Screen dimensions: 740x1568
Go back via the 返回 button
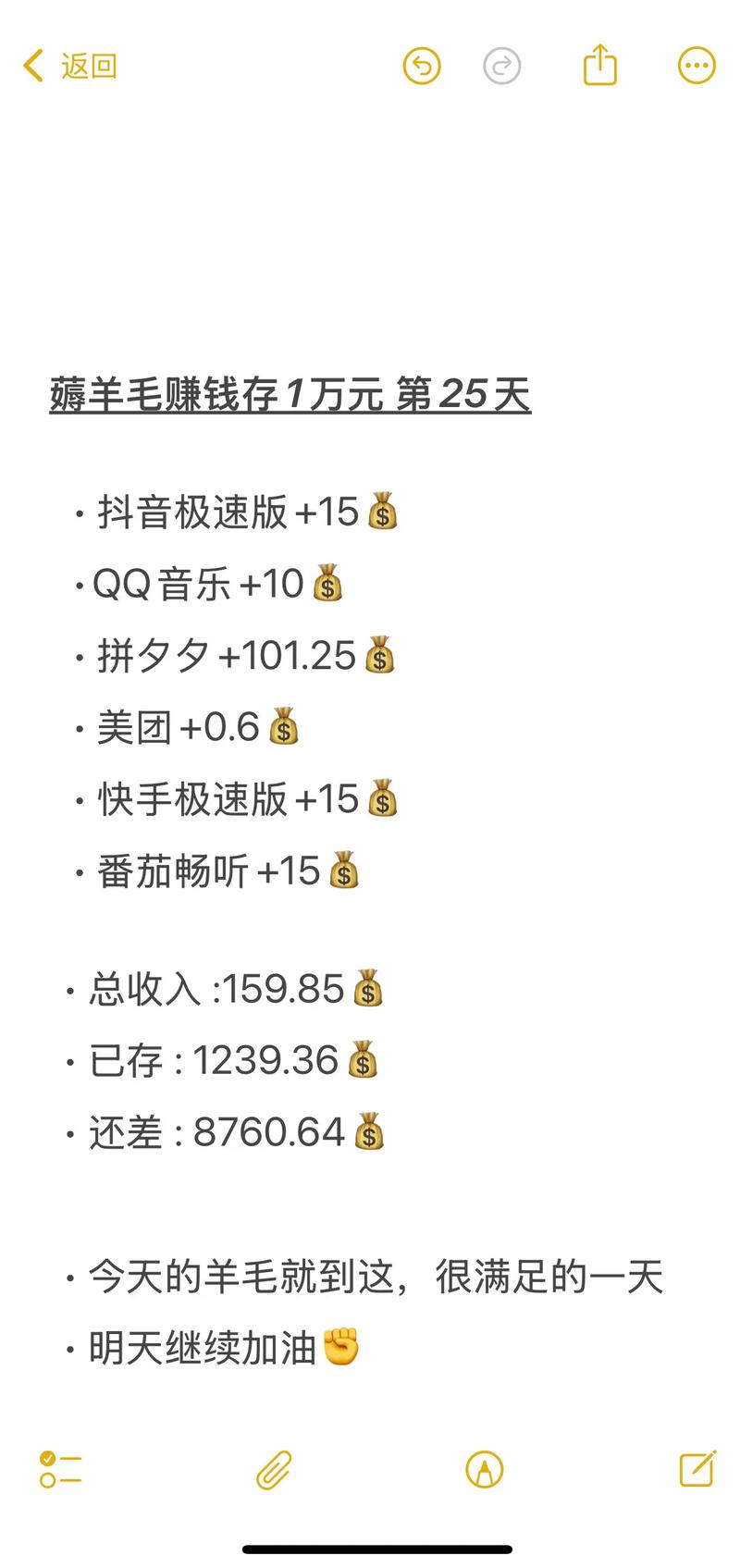(70, 67)
